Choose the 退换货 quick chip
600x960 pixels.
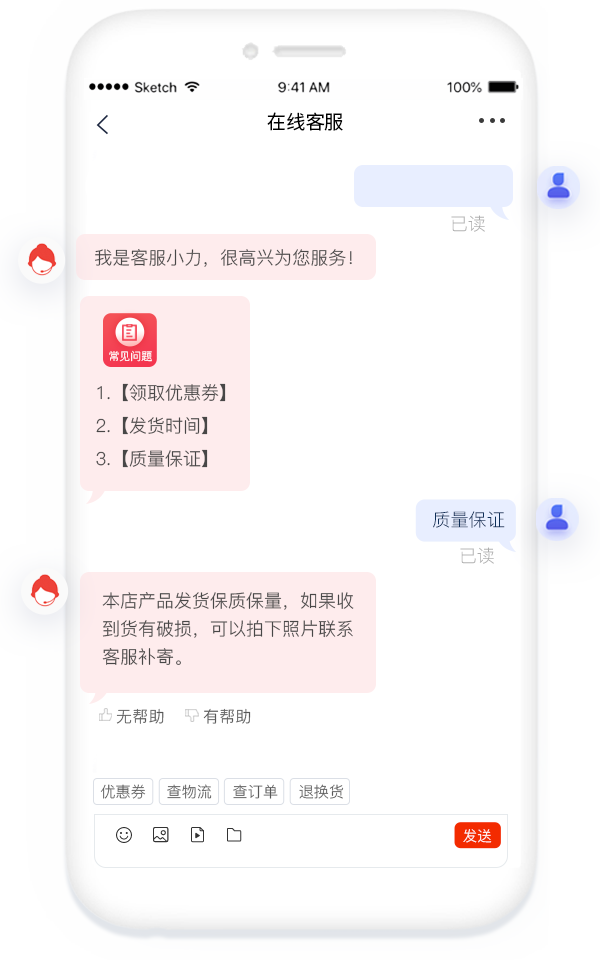point(320,792)
